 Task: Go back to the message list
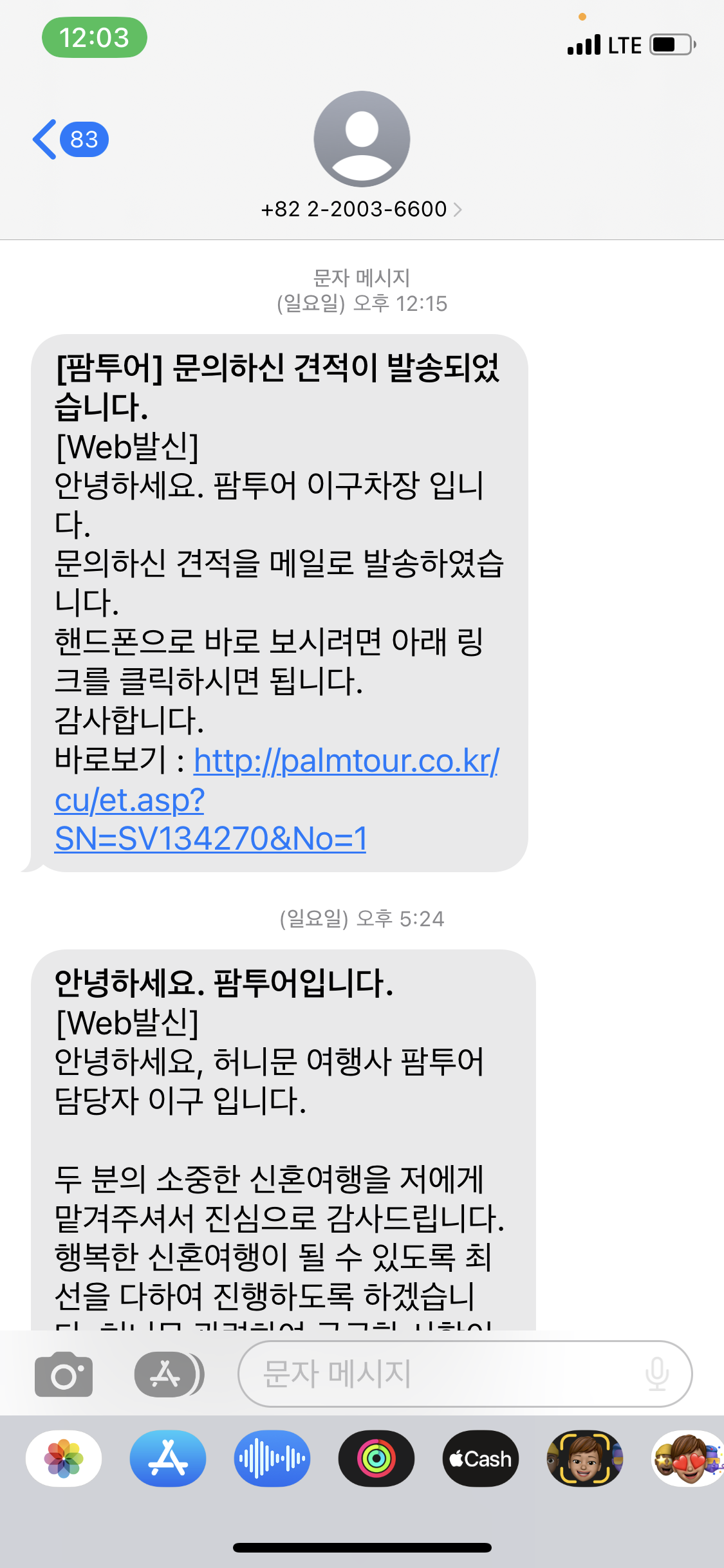pyautogui.click(x=45, y=139)
